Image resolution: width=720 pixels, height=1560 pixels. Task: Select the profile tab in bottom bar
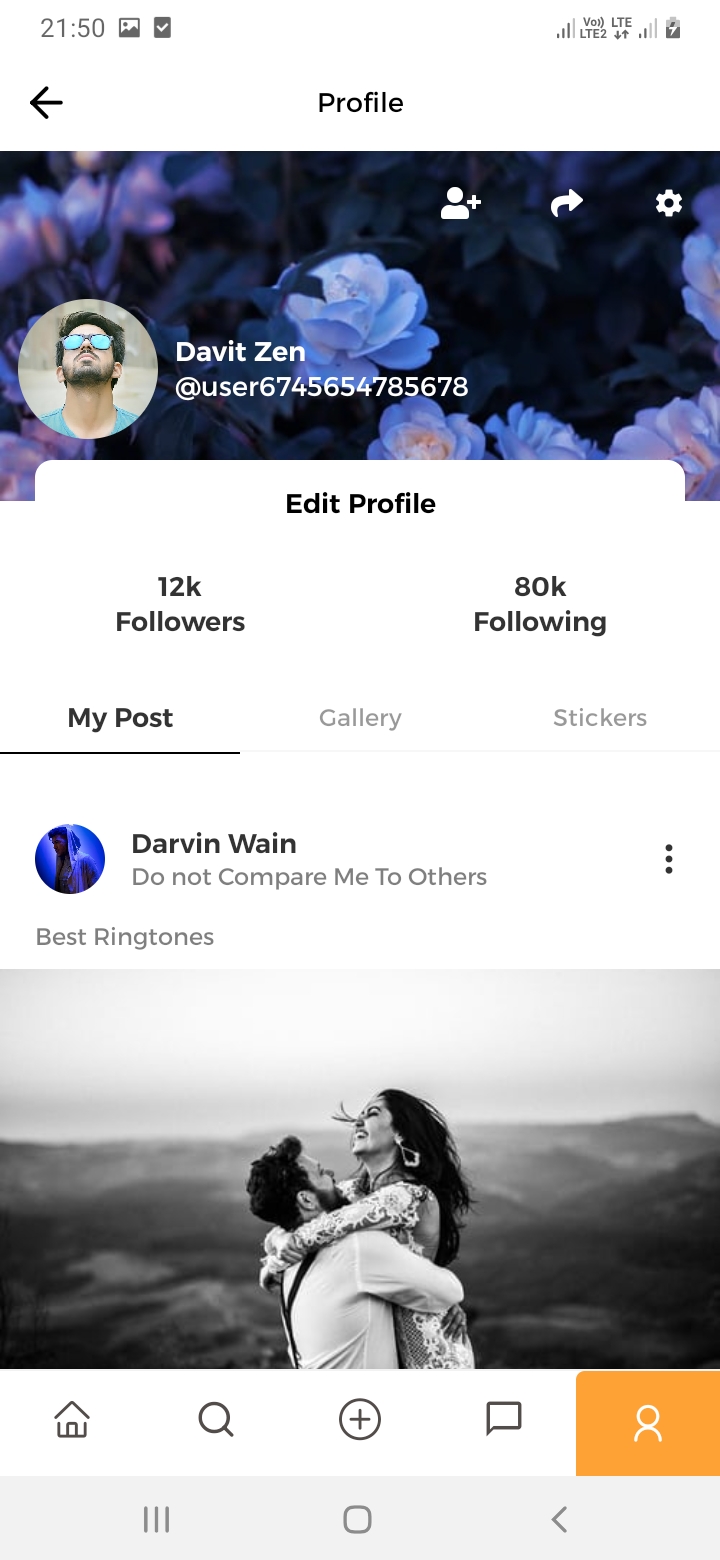(648, 1423)
